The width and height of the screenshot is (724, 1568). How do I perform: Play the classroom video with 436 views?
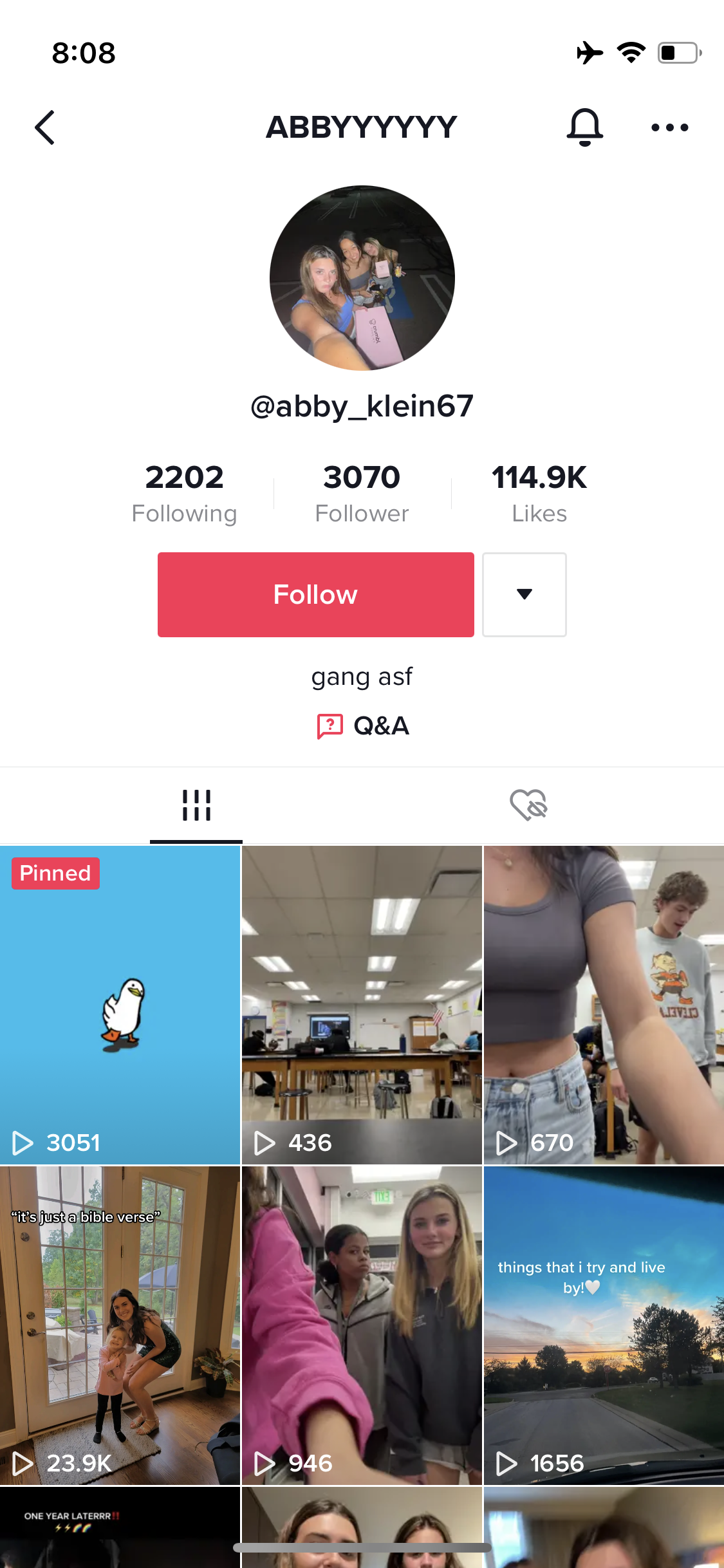[362, 1004]
